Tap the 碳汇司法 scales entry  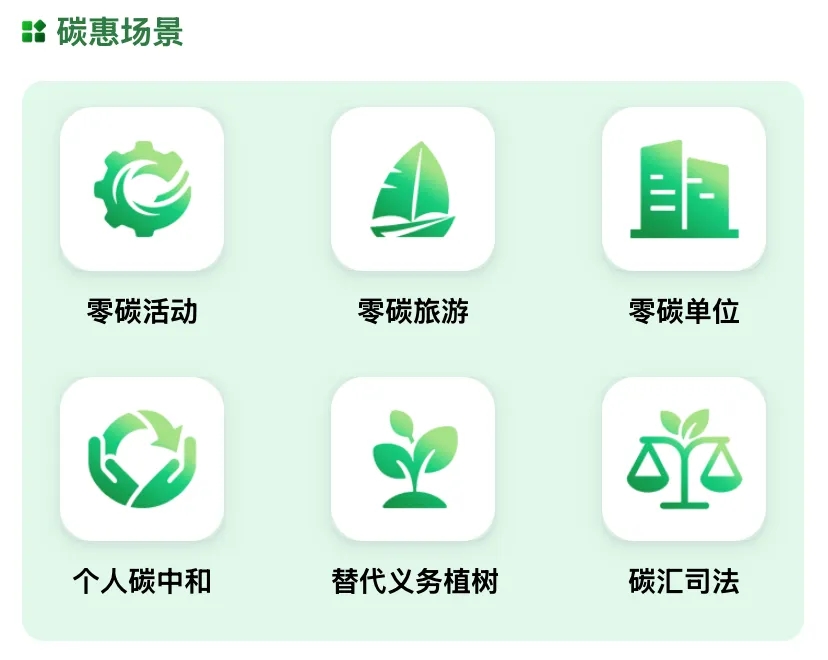[684, 460]
